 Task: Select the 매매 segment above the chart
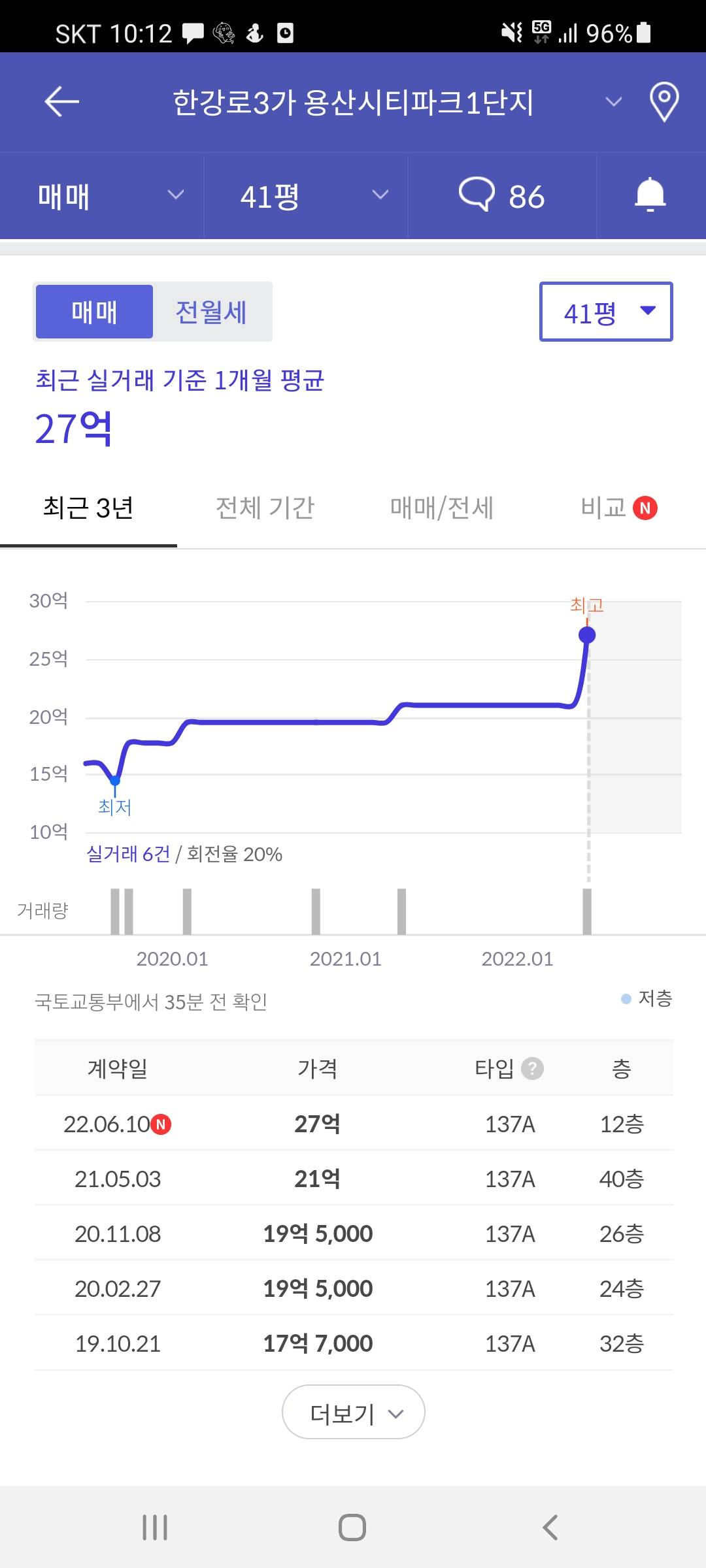[95, 312]
